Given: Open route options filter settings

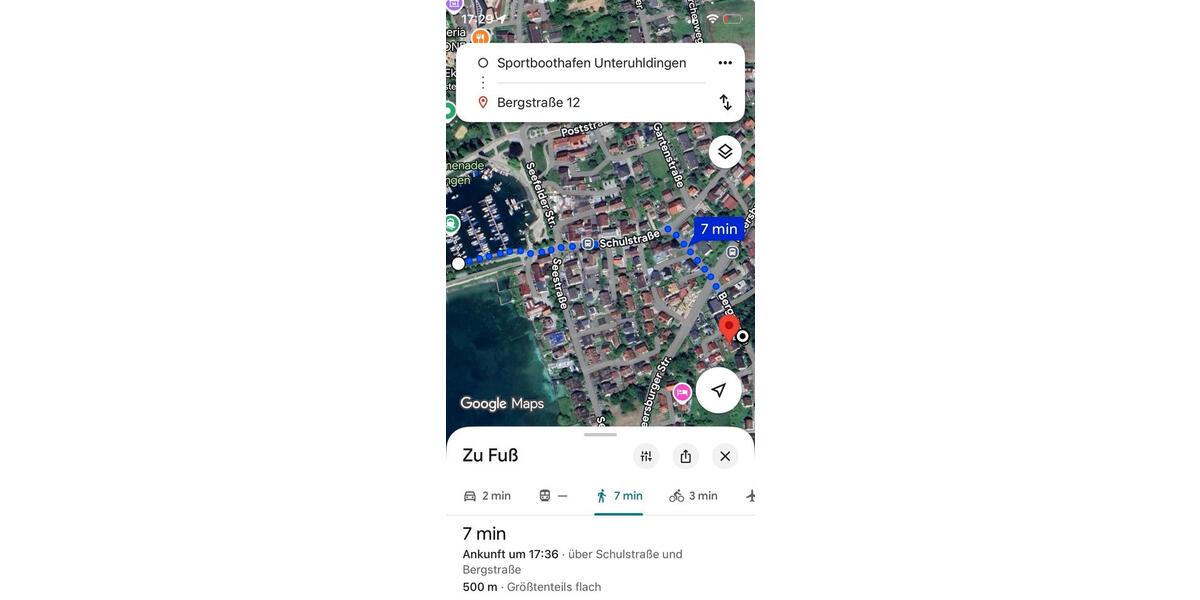Looking at the screenshot, I should [x=646, y=456].
